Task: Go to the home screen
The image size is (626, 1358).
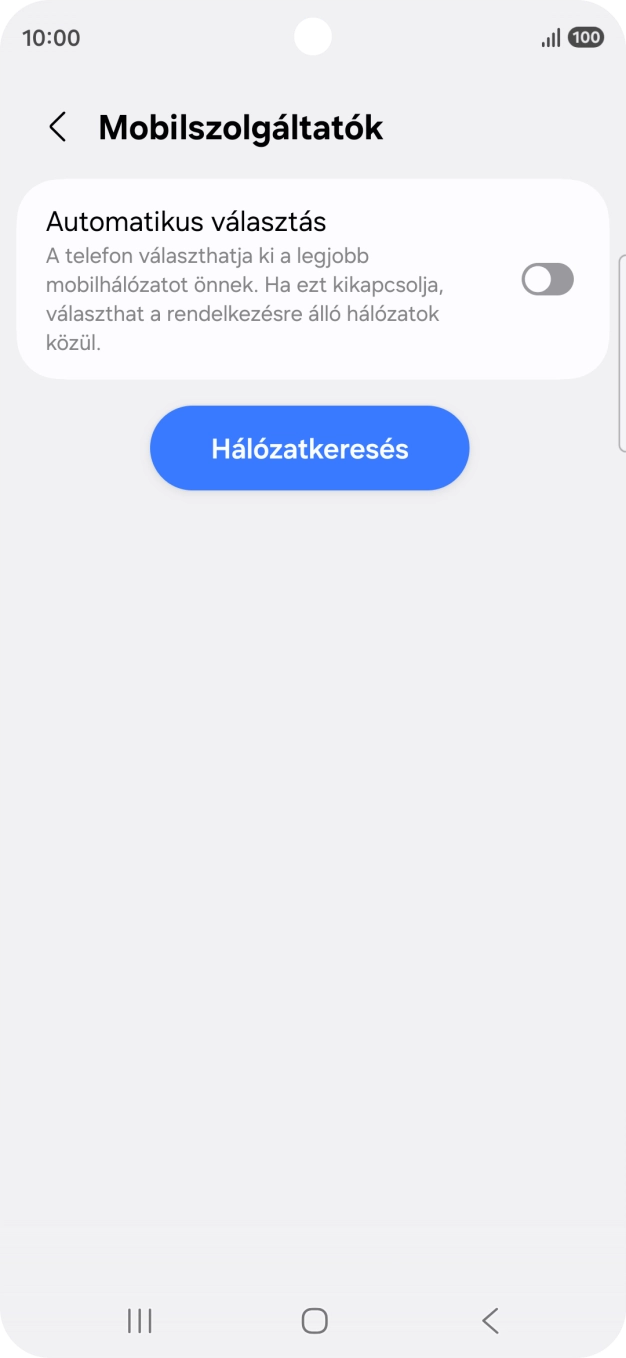Action: pyautogui.click(x=314, y=1321)
